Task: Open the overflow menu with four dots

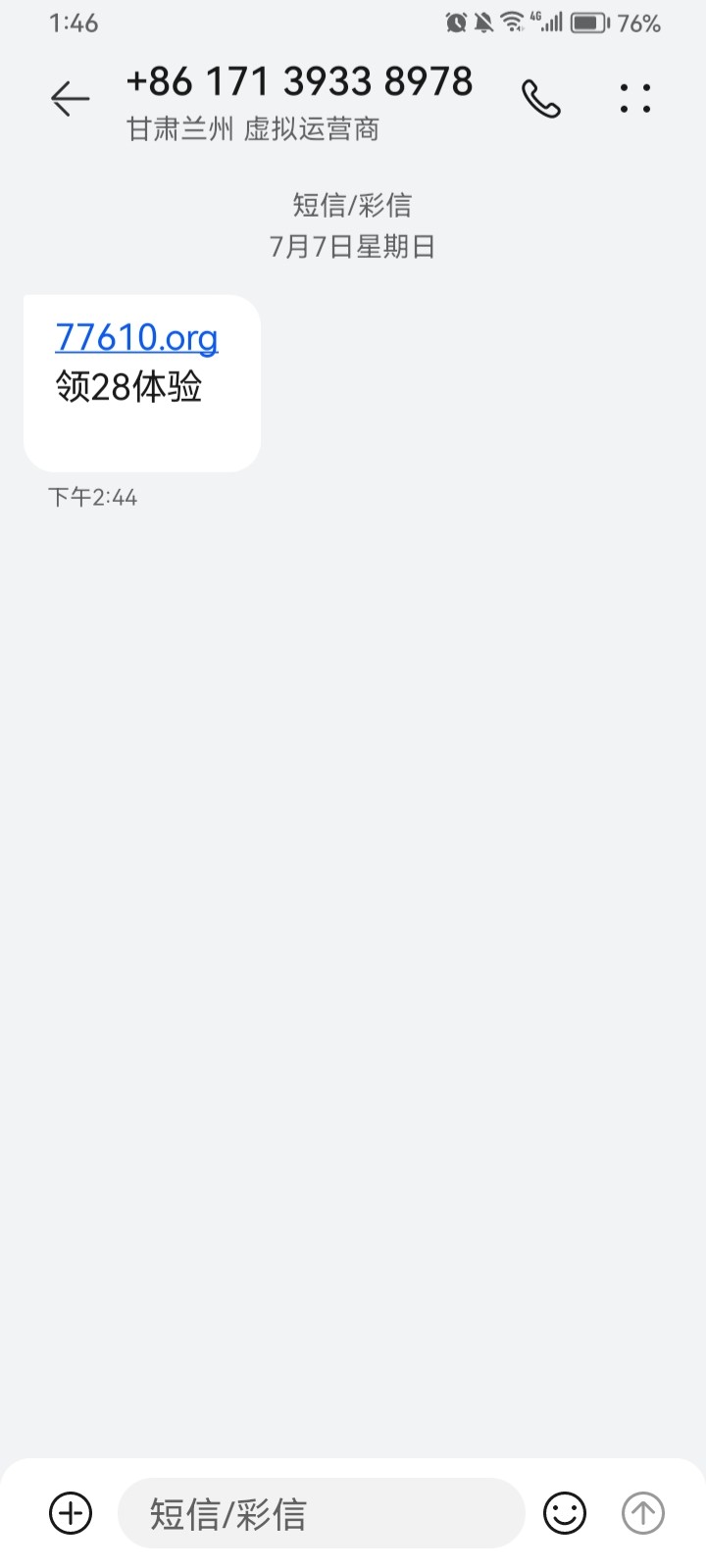Action: [634, 98]
